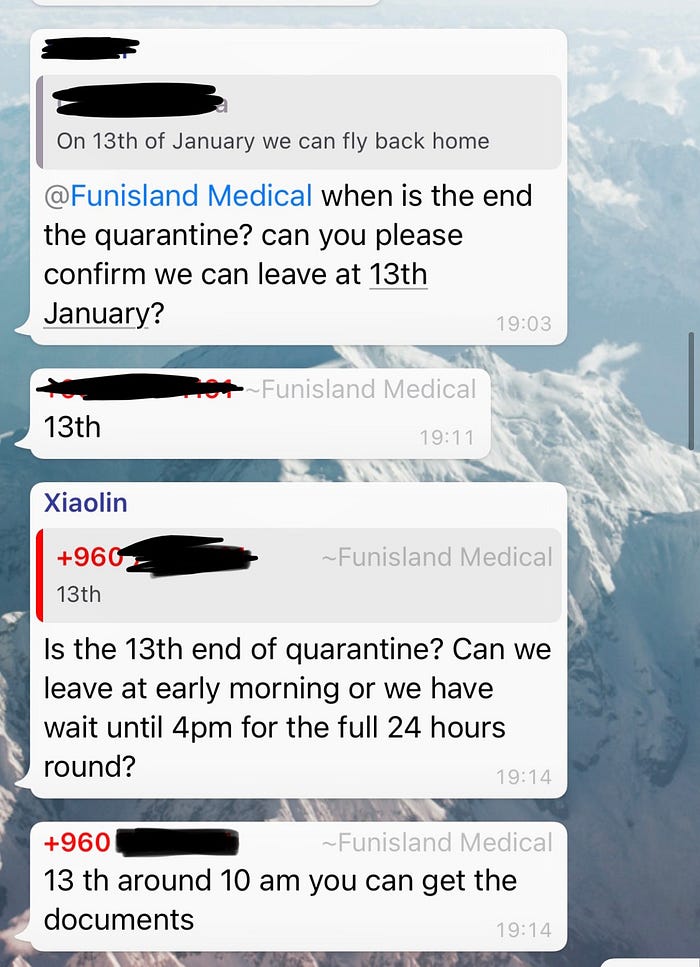The height and width of the screenshot is (967, 700).
Task: Open sender name Xiaolin
Action: pyautogui.click(x=85, y=502)
